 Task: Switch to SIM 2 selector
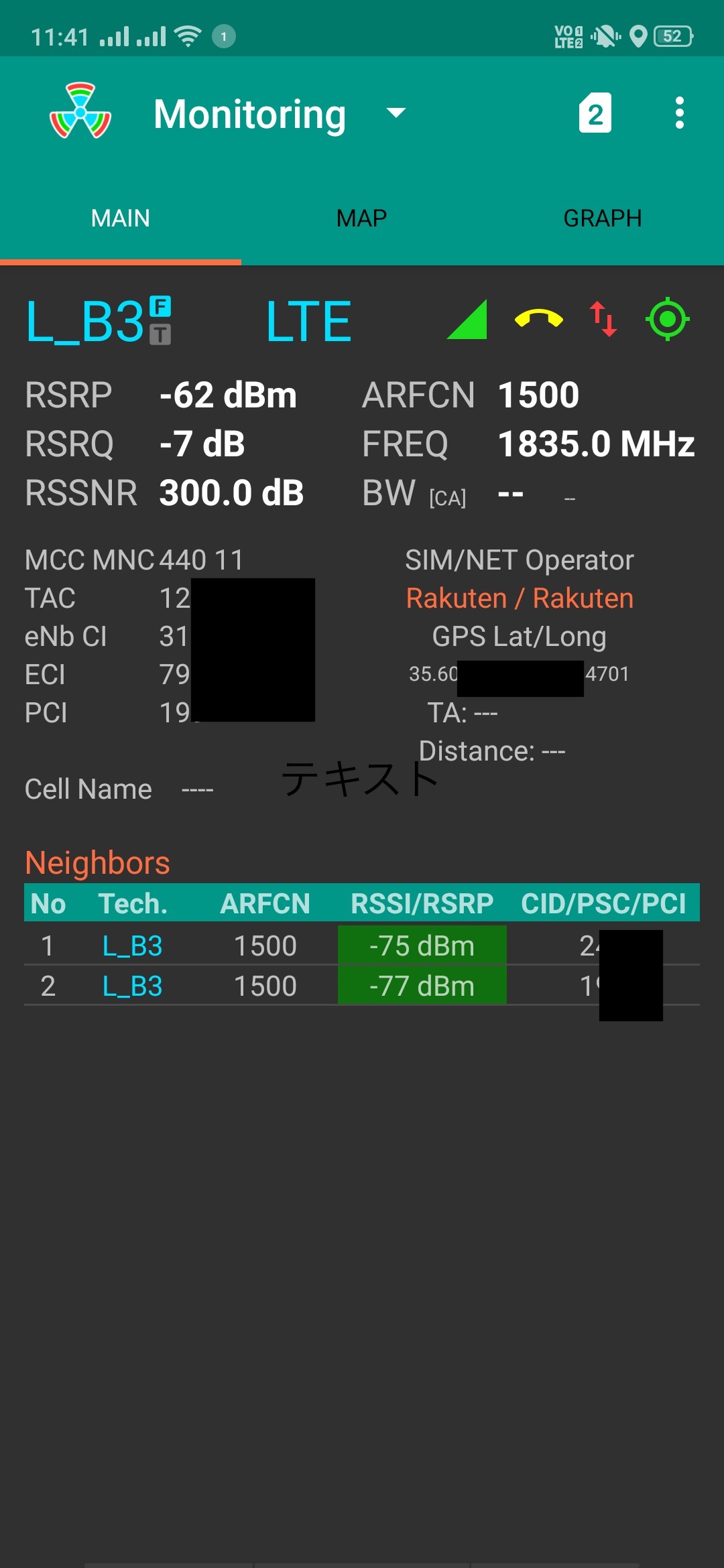click(595, 113)
